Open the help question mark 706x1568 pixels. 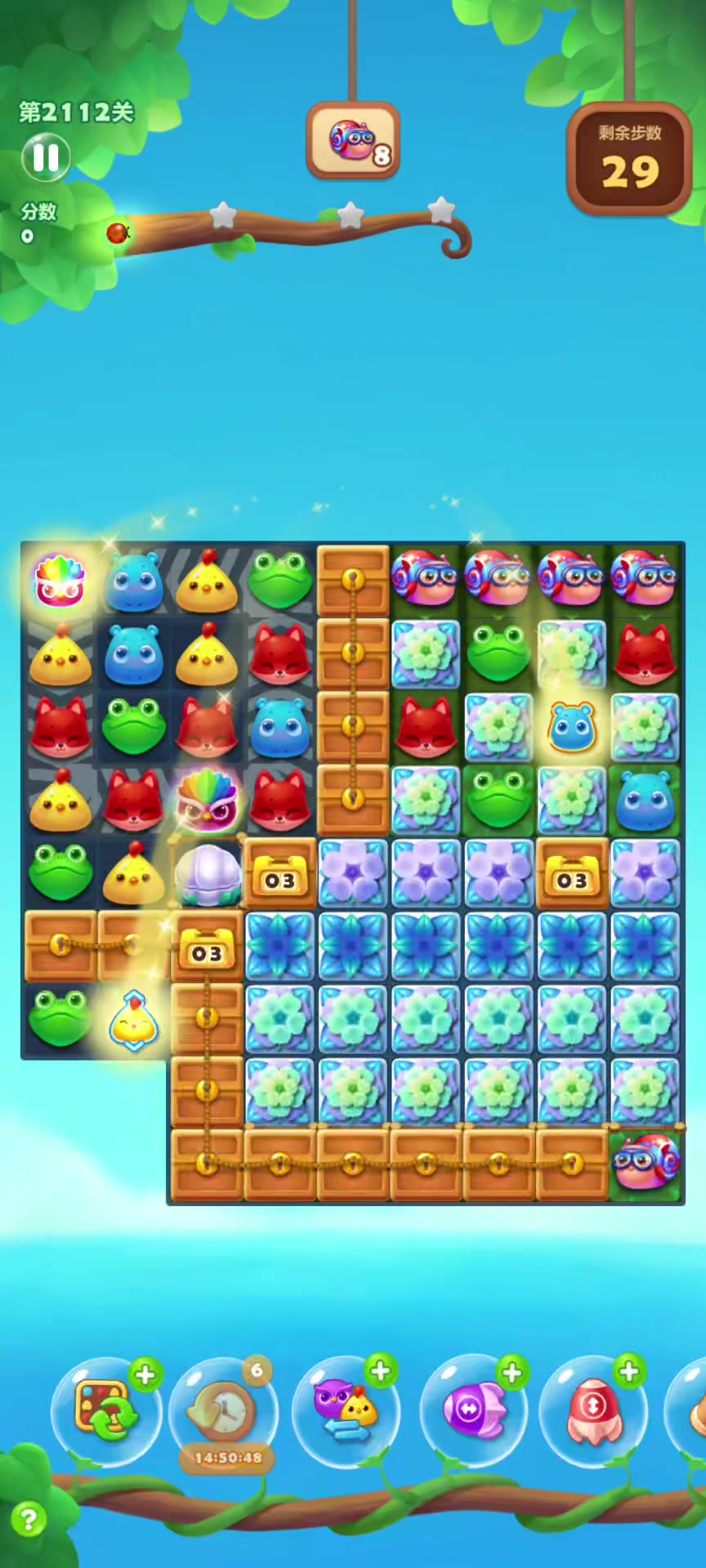coord(29,1520)
